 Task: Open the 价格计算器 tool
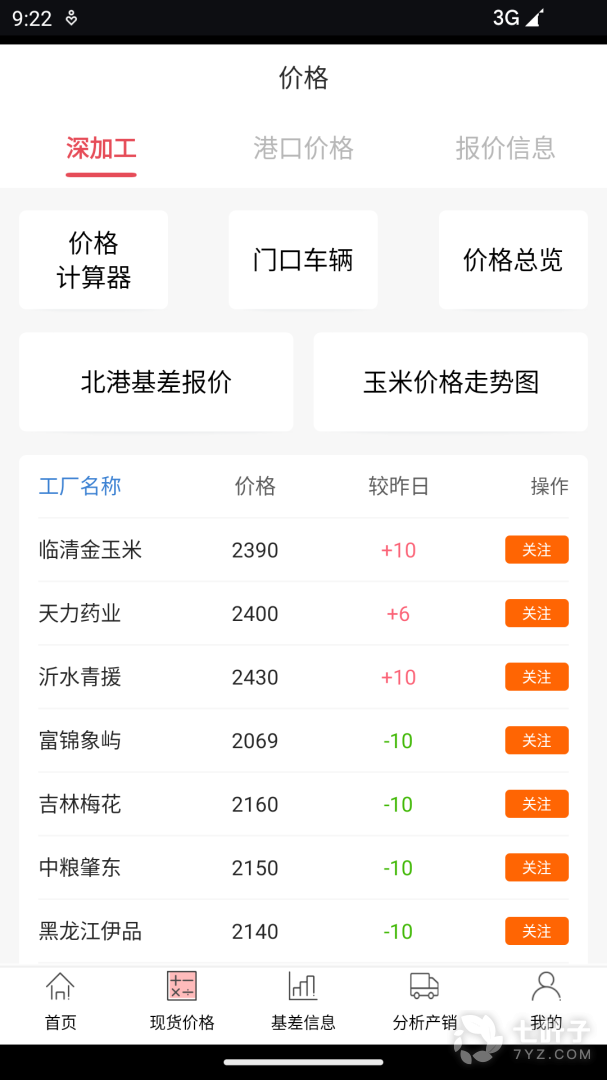(94, 260)
